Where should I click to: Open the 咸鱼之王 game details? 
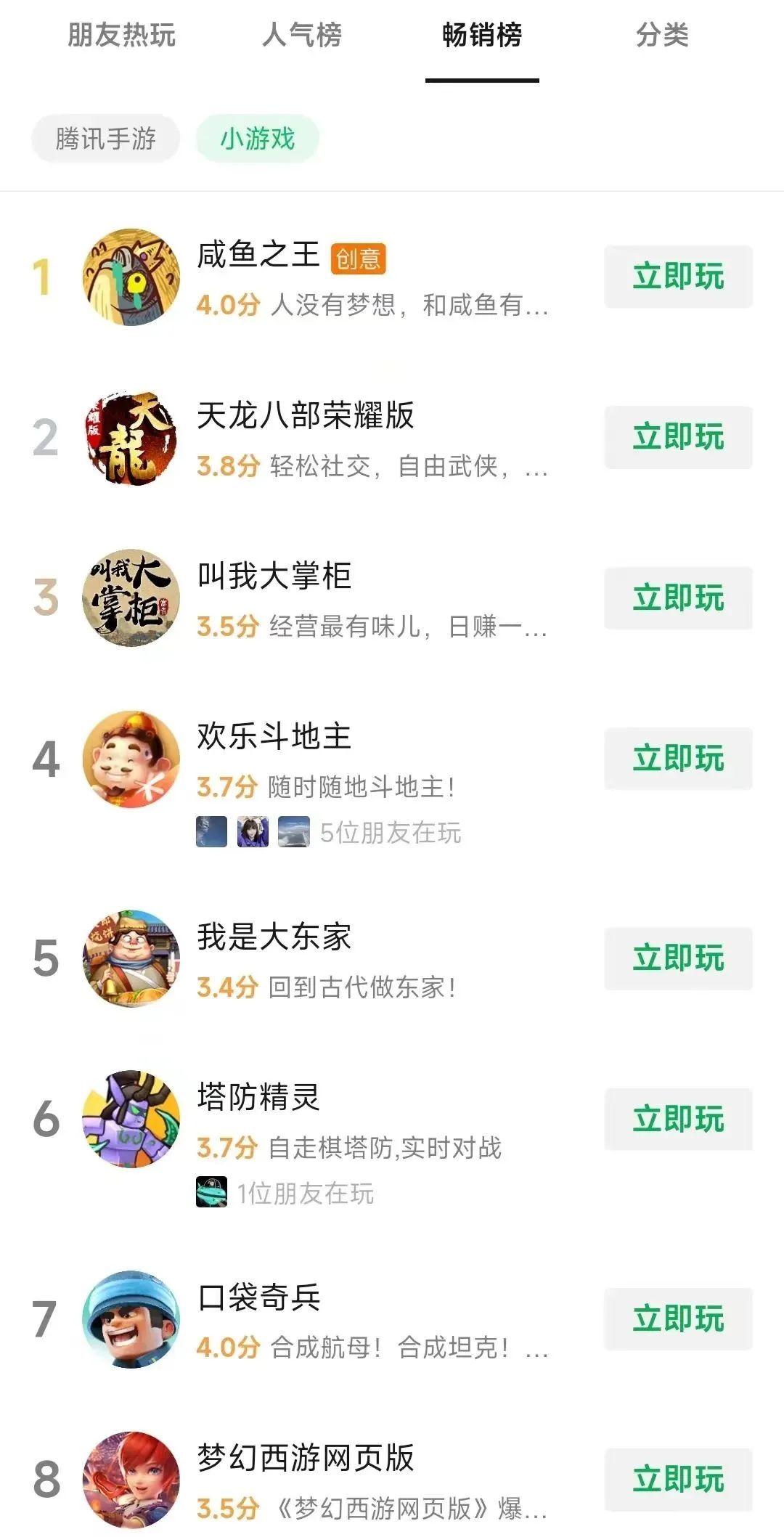(258, 256)
